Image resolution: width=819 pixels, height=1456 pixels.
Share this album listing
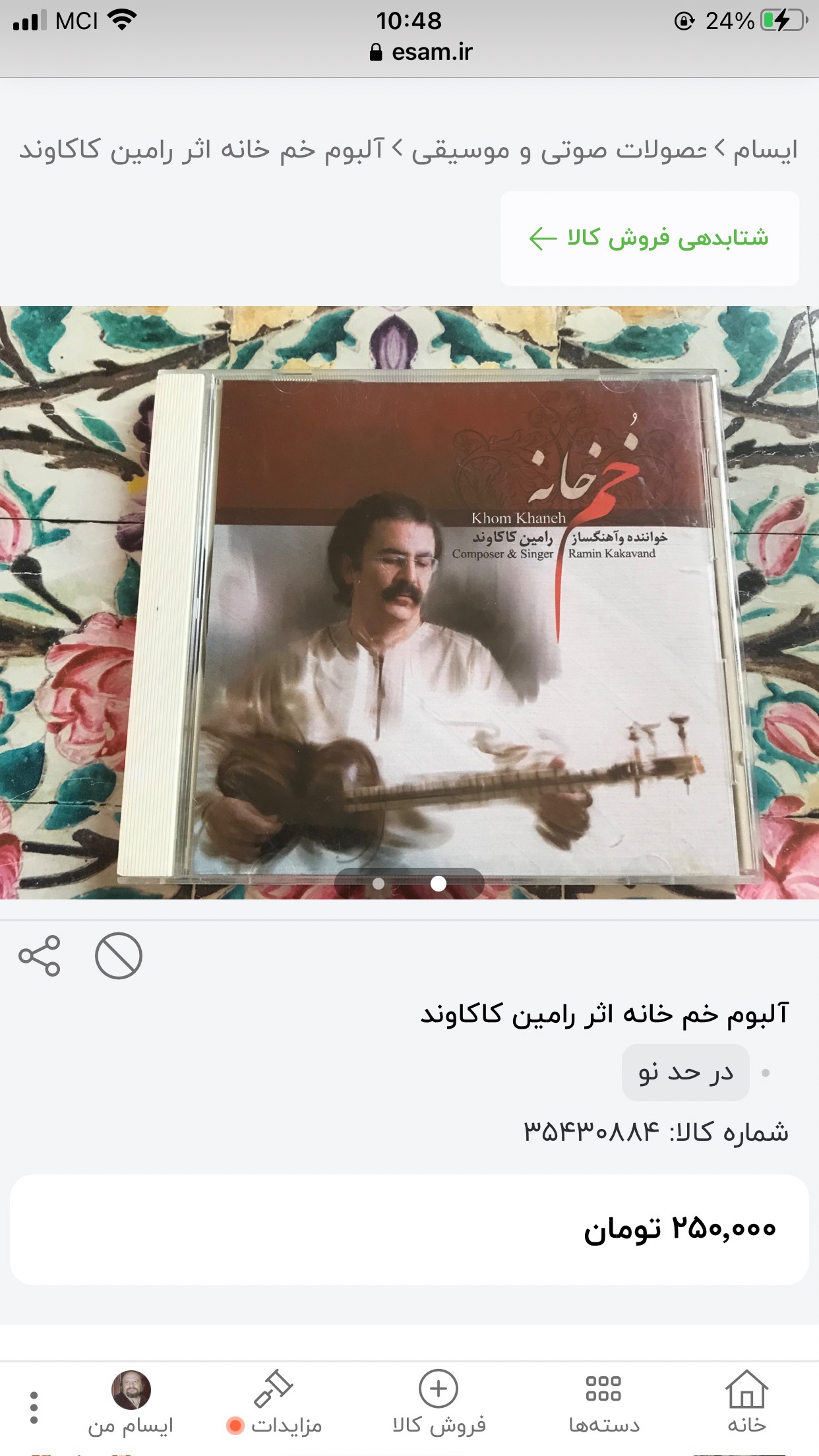click(x=40, y=956)
